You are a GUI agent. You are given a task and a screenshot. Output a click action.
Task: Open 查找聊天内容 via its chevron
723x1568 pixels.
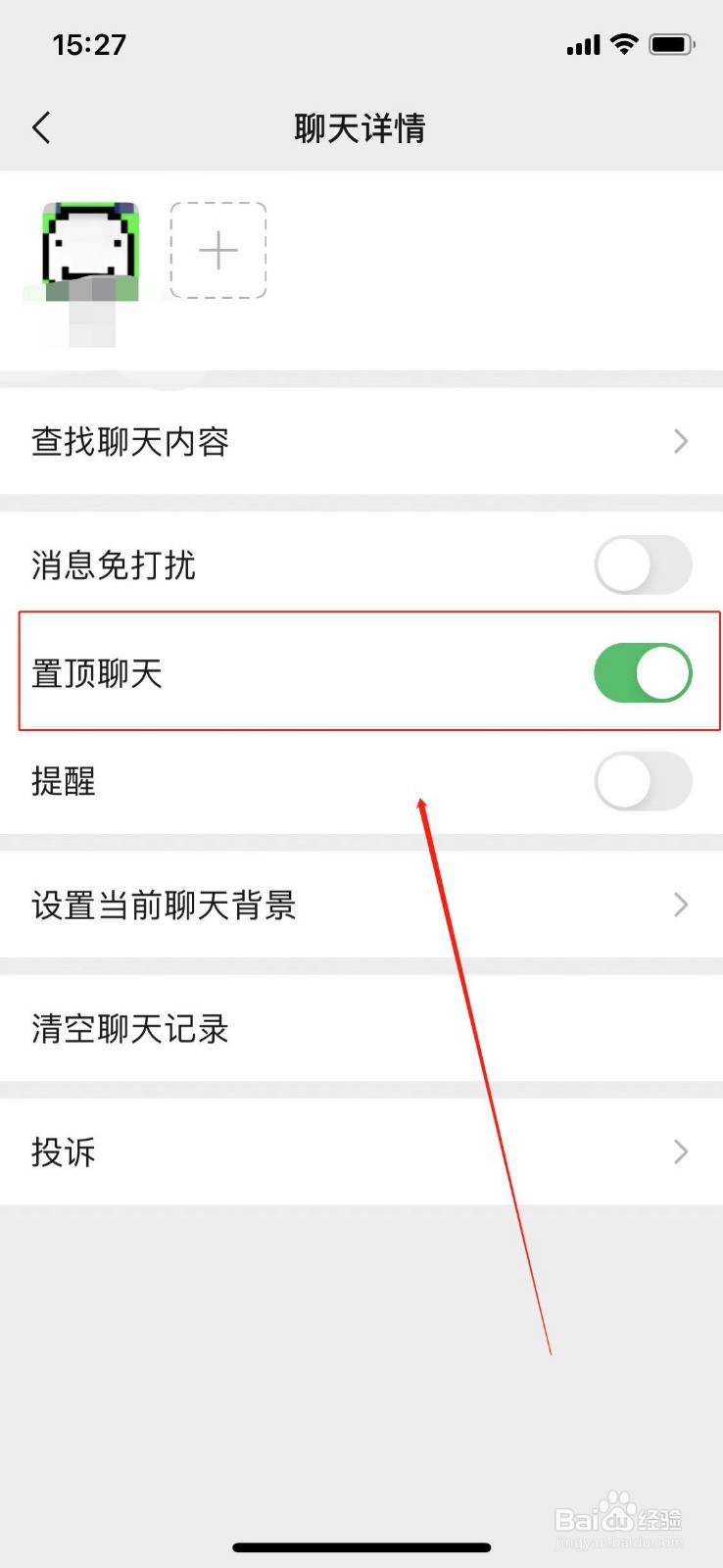[x=681, y=442]
